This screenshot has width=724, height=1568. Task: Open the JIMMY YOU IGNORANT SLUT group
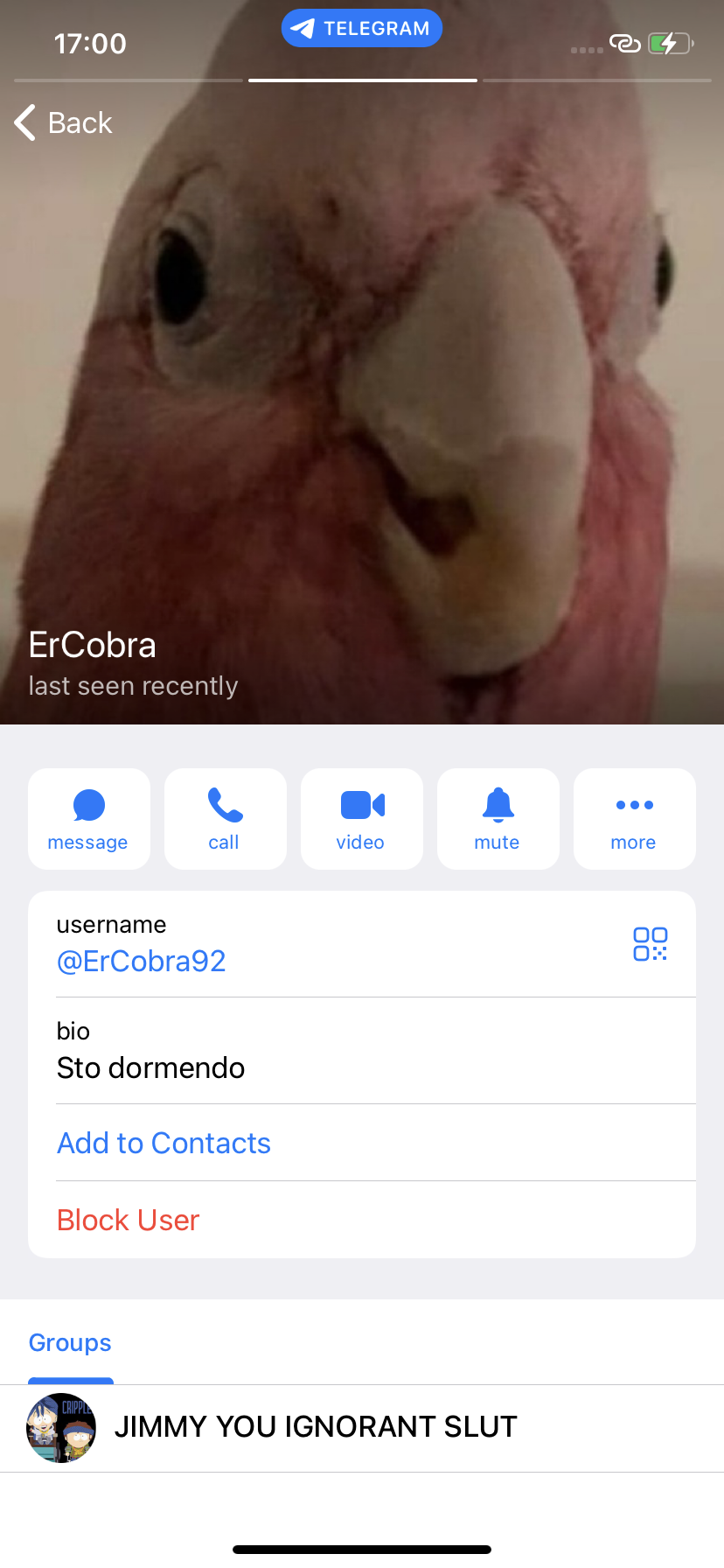coord(362,1428)
